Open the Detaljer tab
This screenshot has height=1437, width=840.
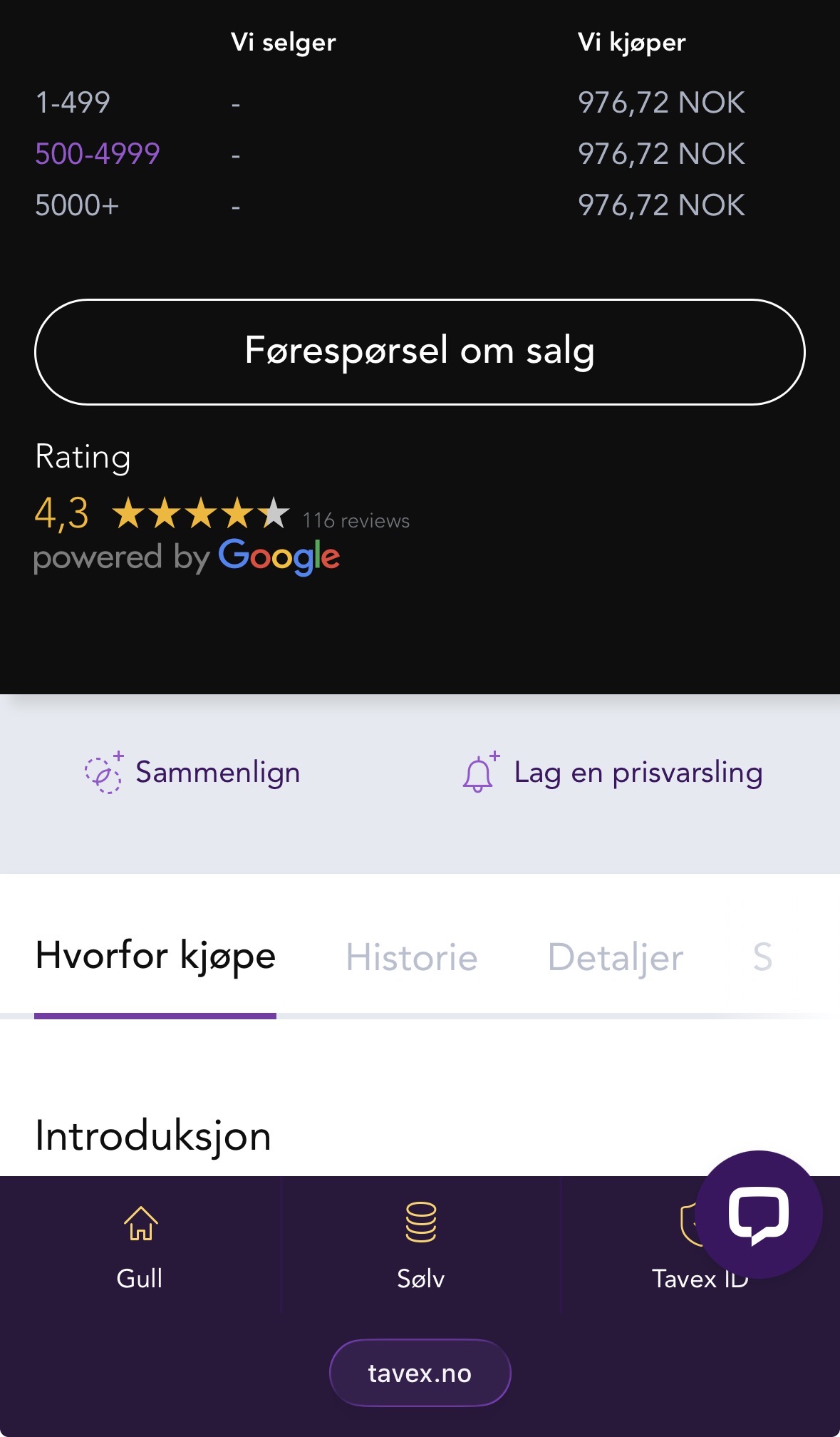coord(616,957)
